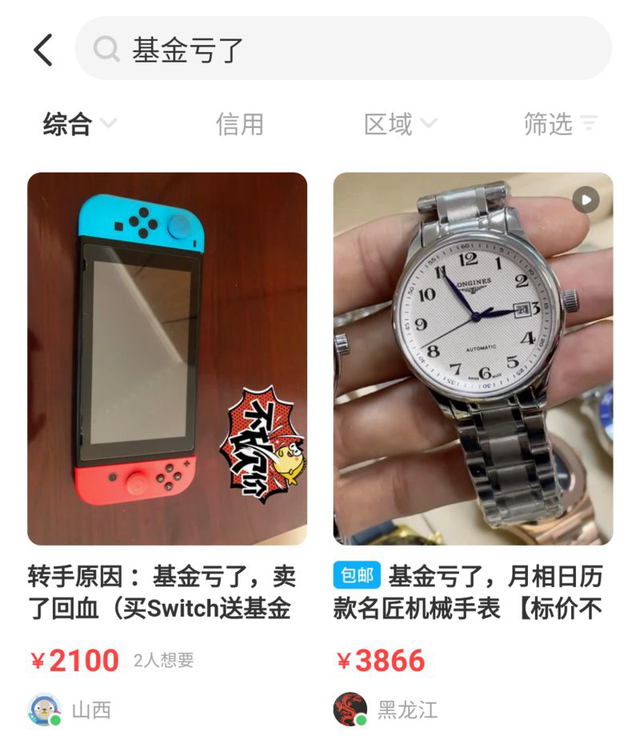Open the 综合 sort dropdown
Viewport: 640px width, 747px height.
pyautogui.click(x=80, y=124)
